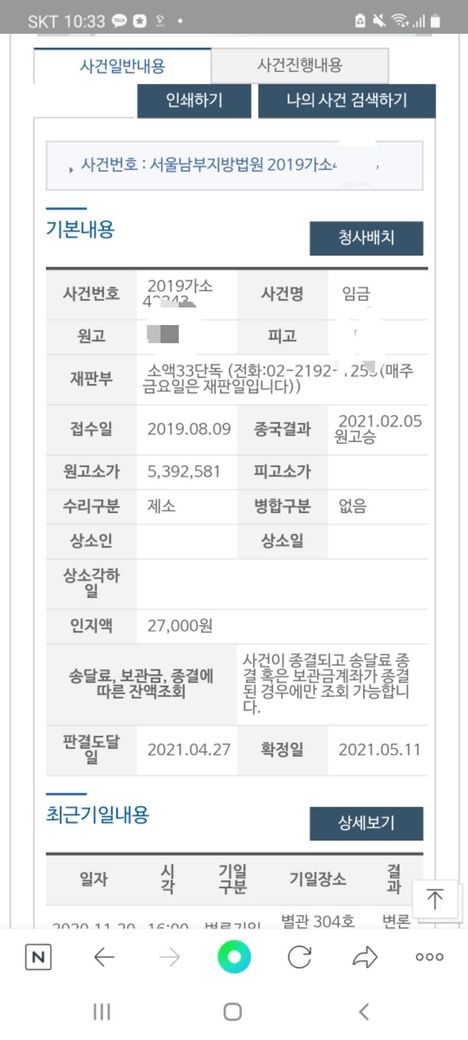This screenshot has height=1040, width=468.
Task: View the 청사배치 layout
Action: click(366, 238)
